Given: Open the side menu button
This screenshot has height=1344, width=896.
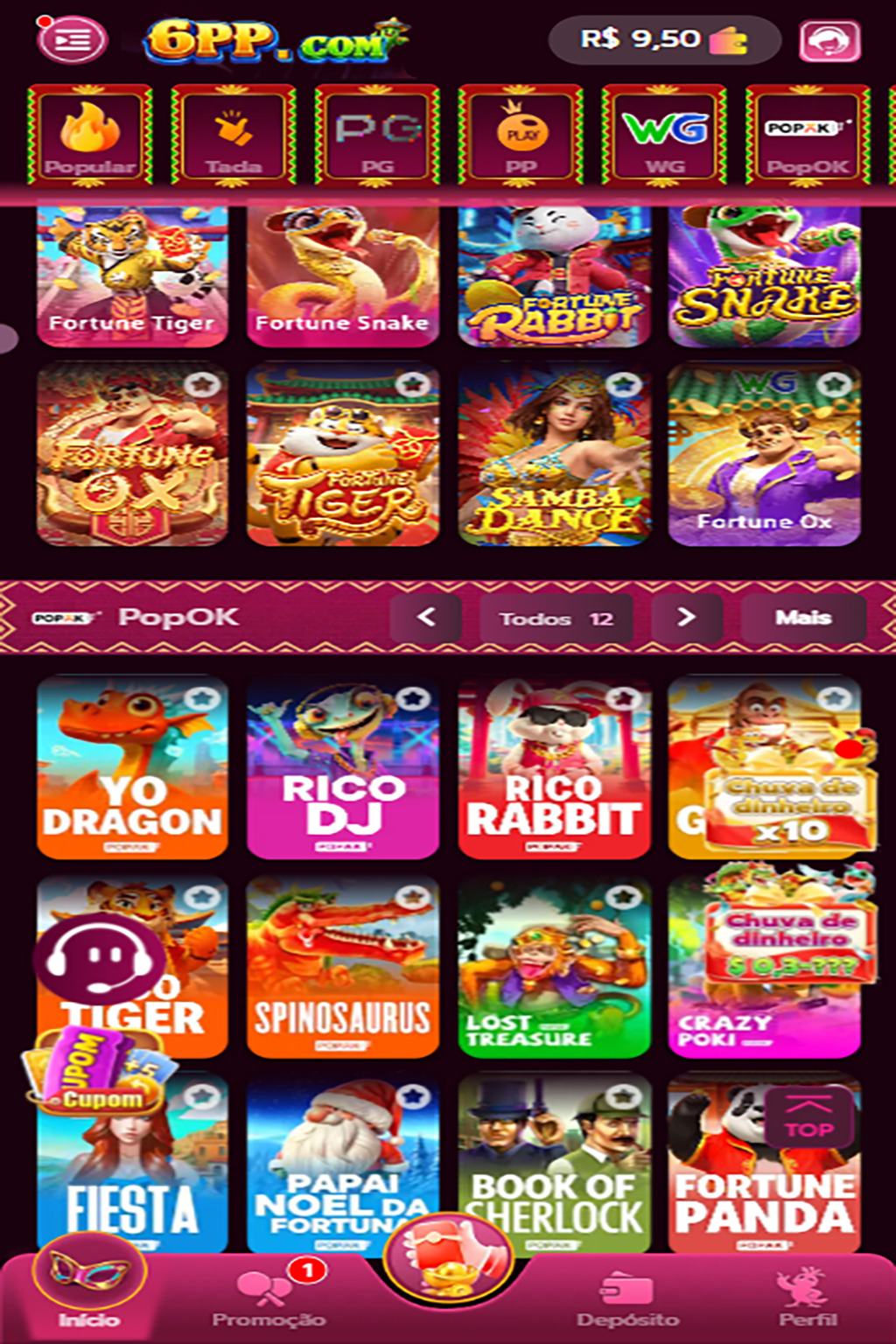Looking at the screenshot, I should pyautogui.click(x=72, y=40).
